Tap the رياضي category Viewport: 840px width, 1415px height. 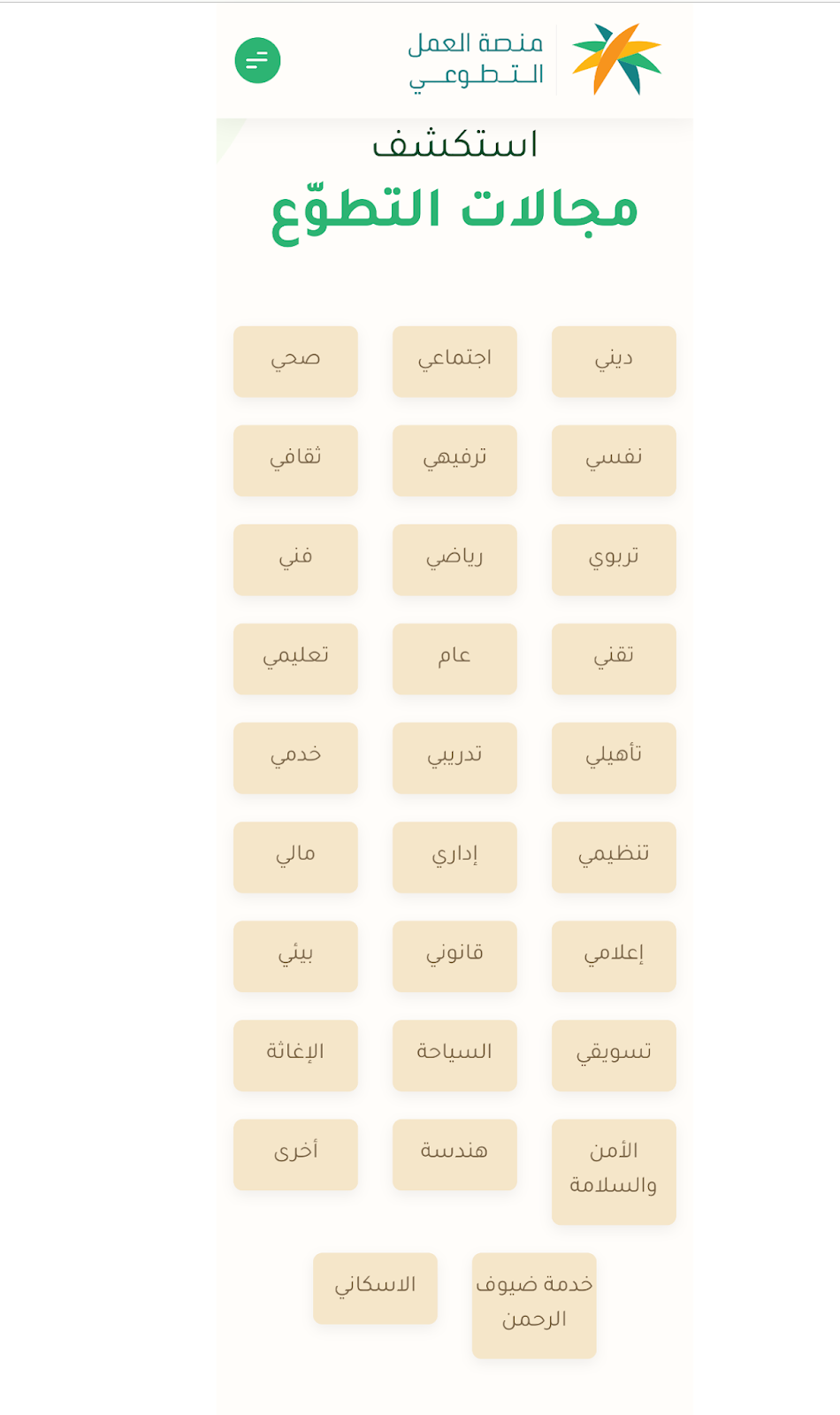(454, 559)
